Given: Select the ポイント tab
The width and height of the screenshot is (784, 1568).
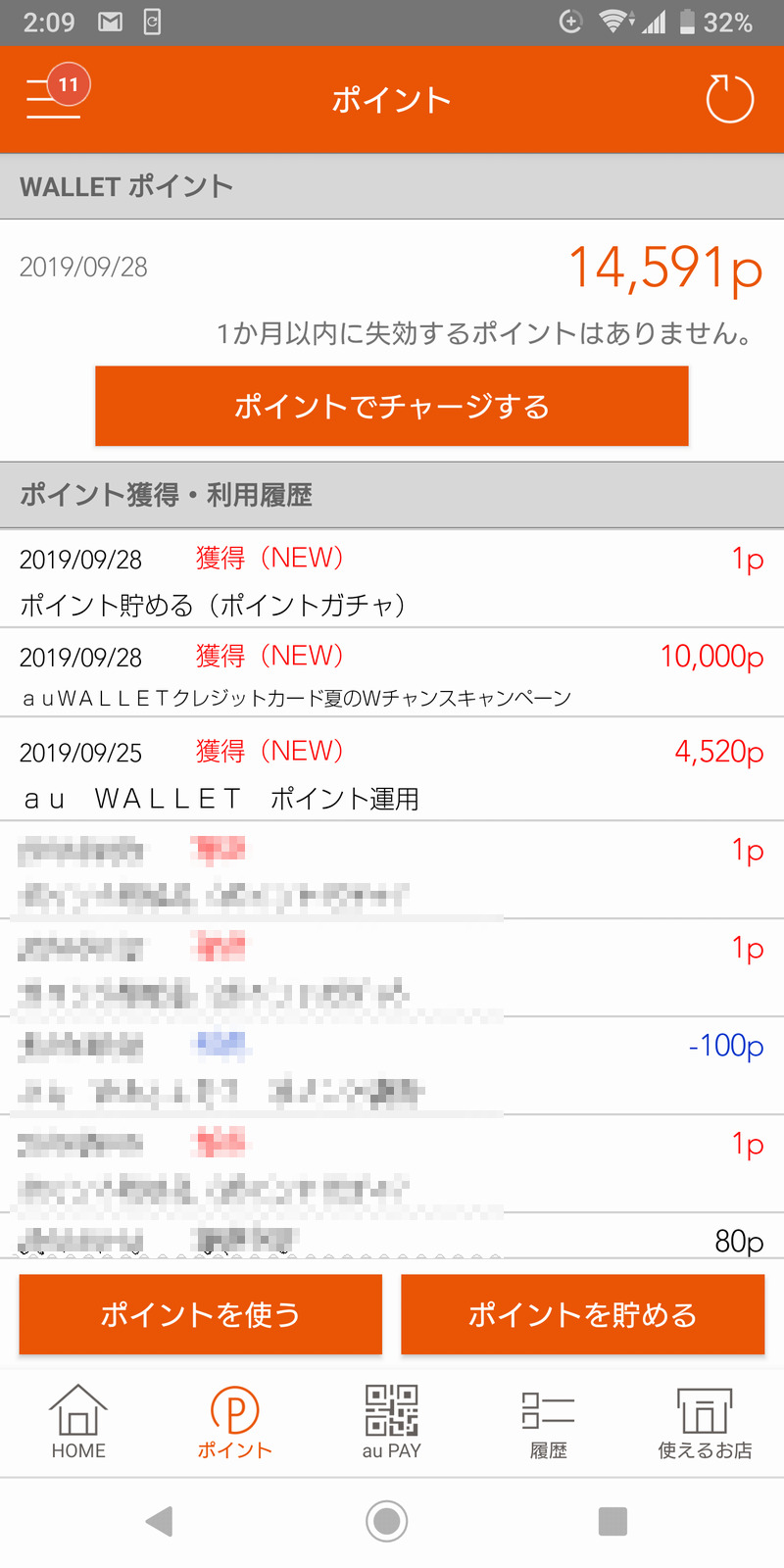Looking at the screenshot, I should tap(235, 1422).
